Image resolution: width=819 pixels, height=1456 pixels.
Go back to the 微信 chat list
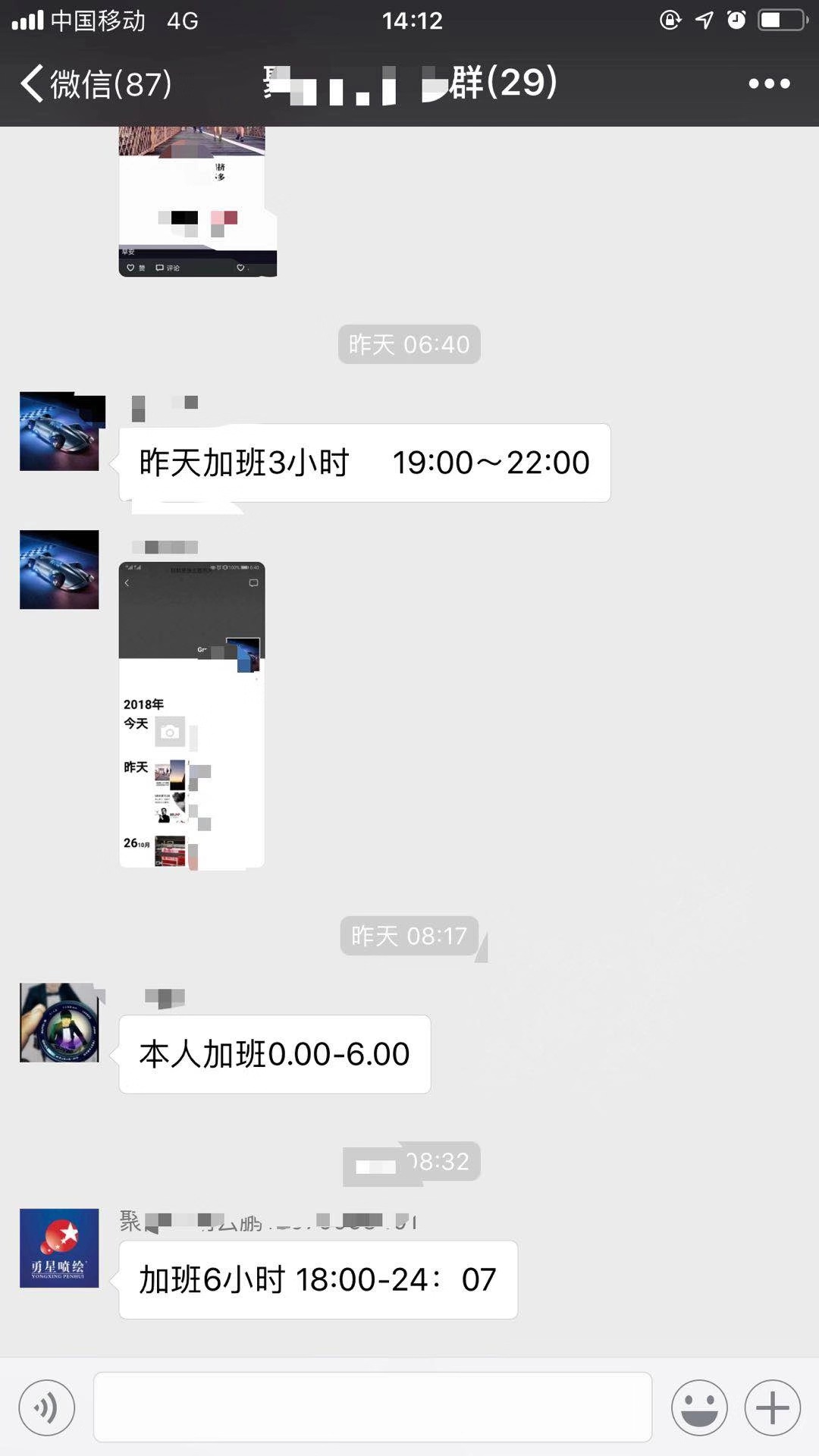point(95,83)
